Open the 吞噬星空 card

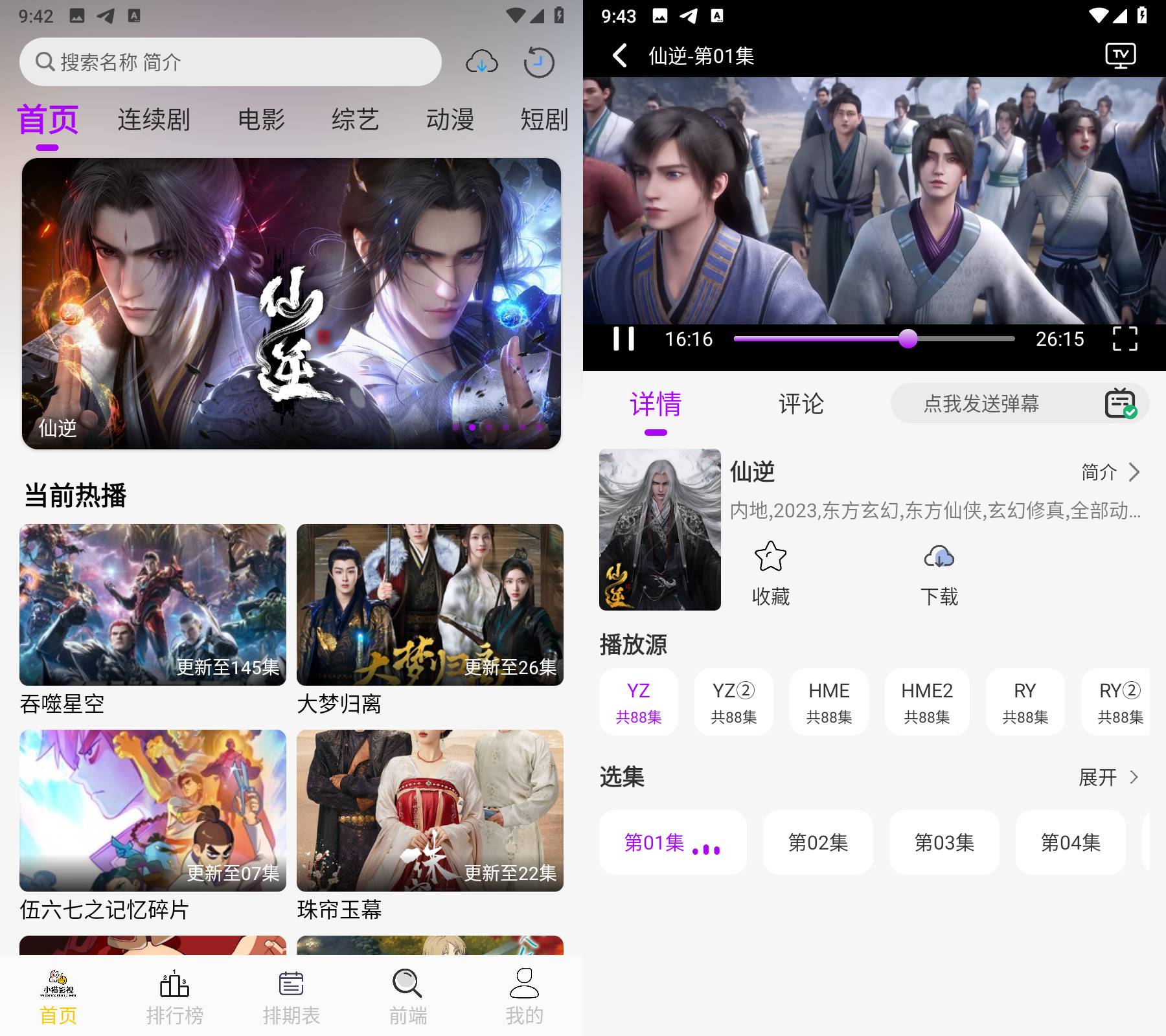[153, 605]
